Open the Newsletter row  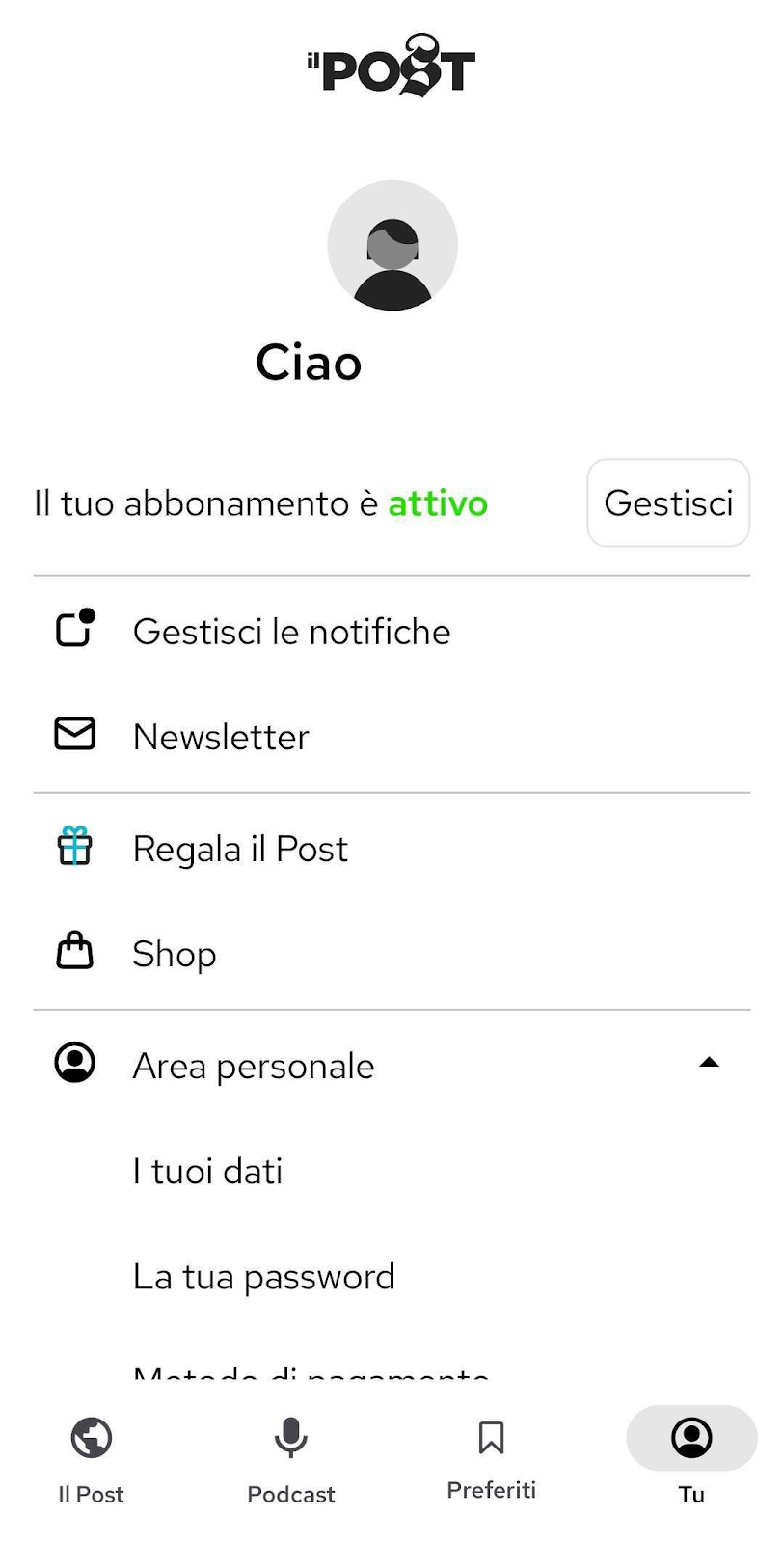click(392, 737)
